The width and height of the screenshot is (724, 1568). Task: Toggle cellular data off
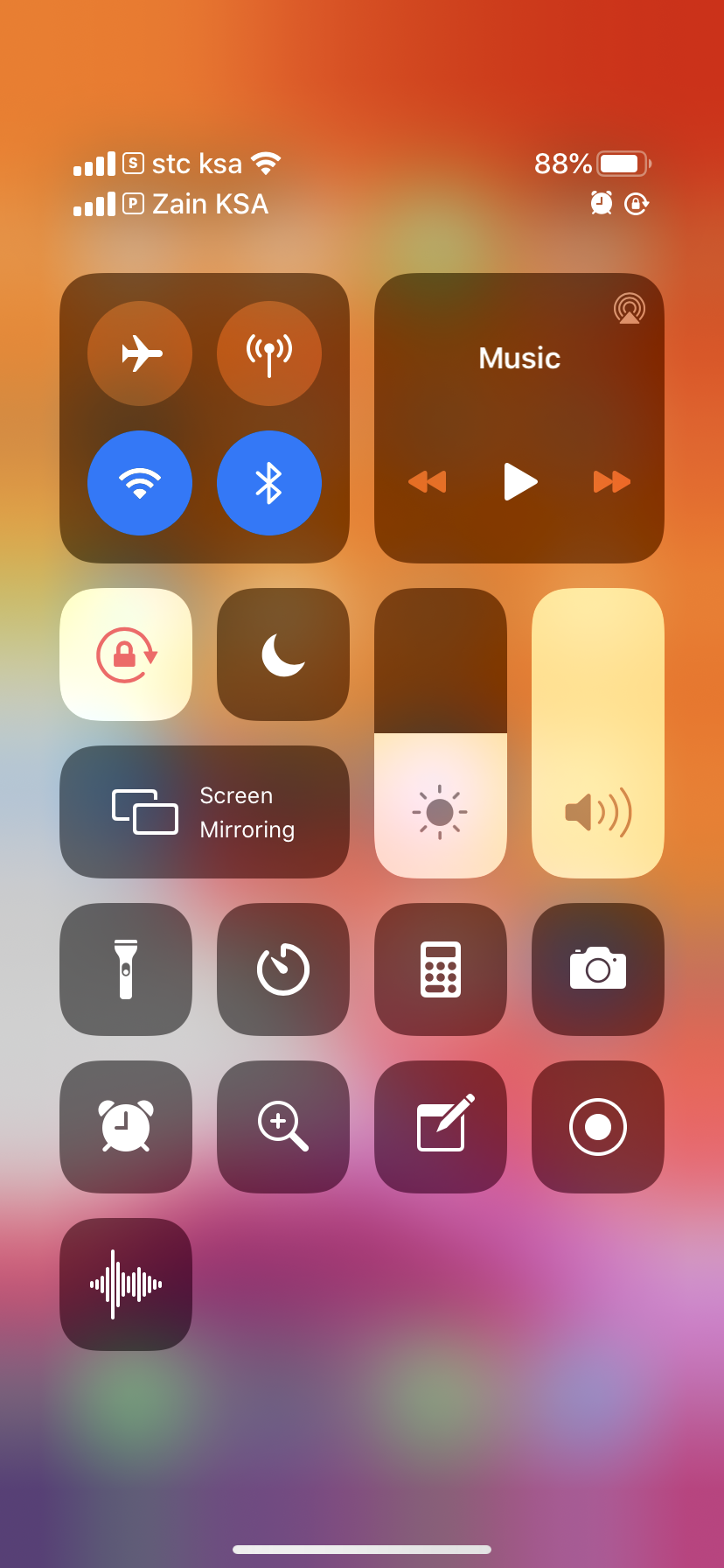tap(269, 353)
